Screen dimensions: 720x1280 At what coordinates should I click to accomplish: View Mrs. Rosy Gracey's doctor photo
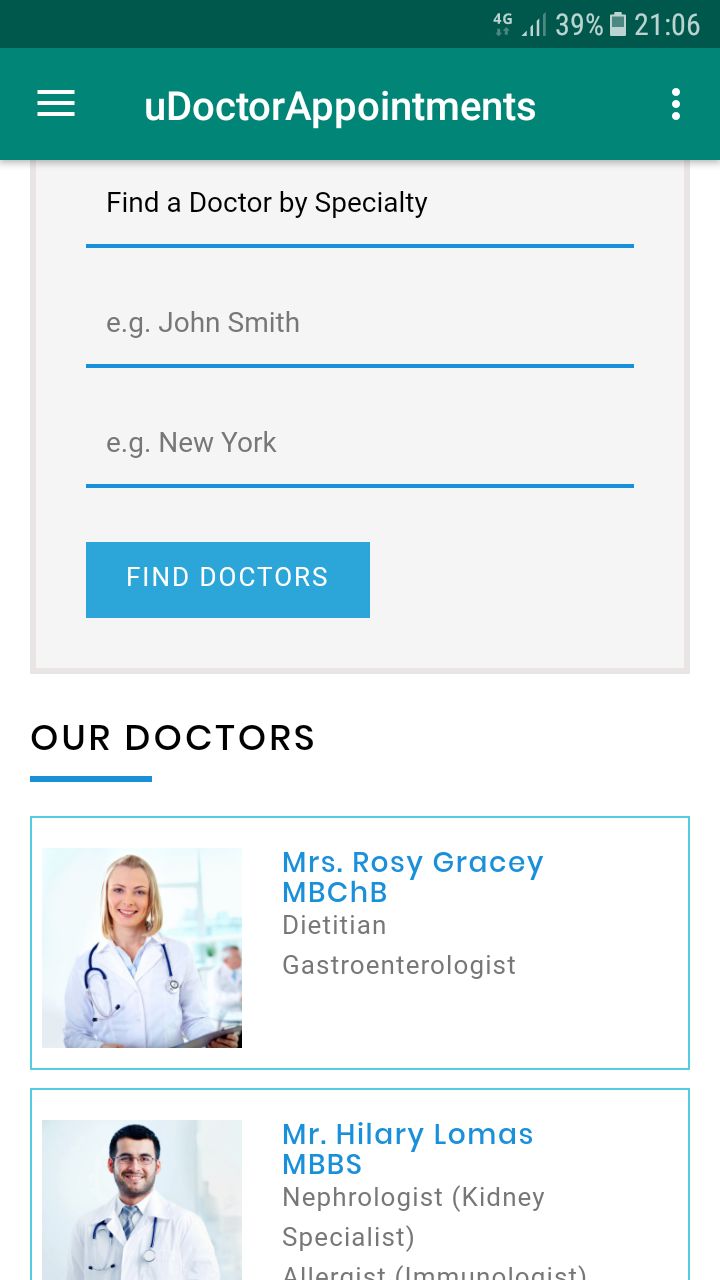(x=142, y=948)
